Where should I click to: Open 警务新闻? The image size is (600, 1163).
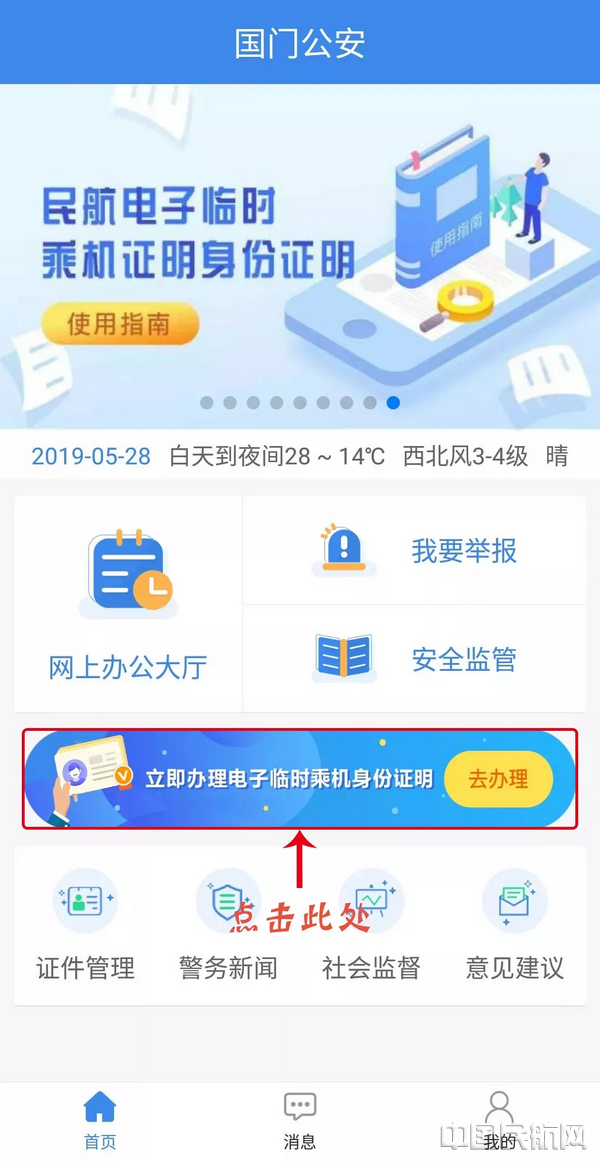[228, 926]
